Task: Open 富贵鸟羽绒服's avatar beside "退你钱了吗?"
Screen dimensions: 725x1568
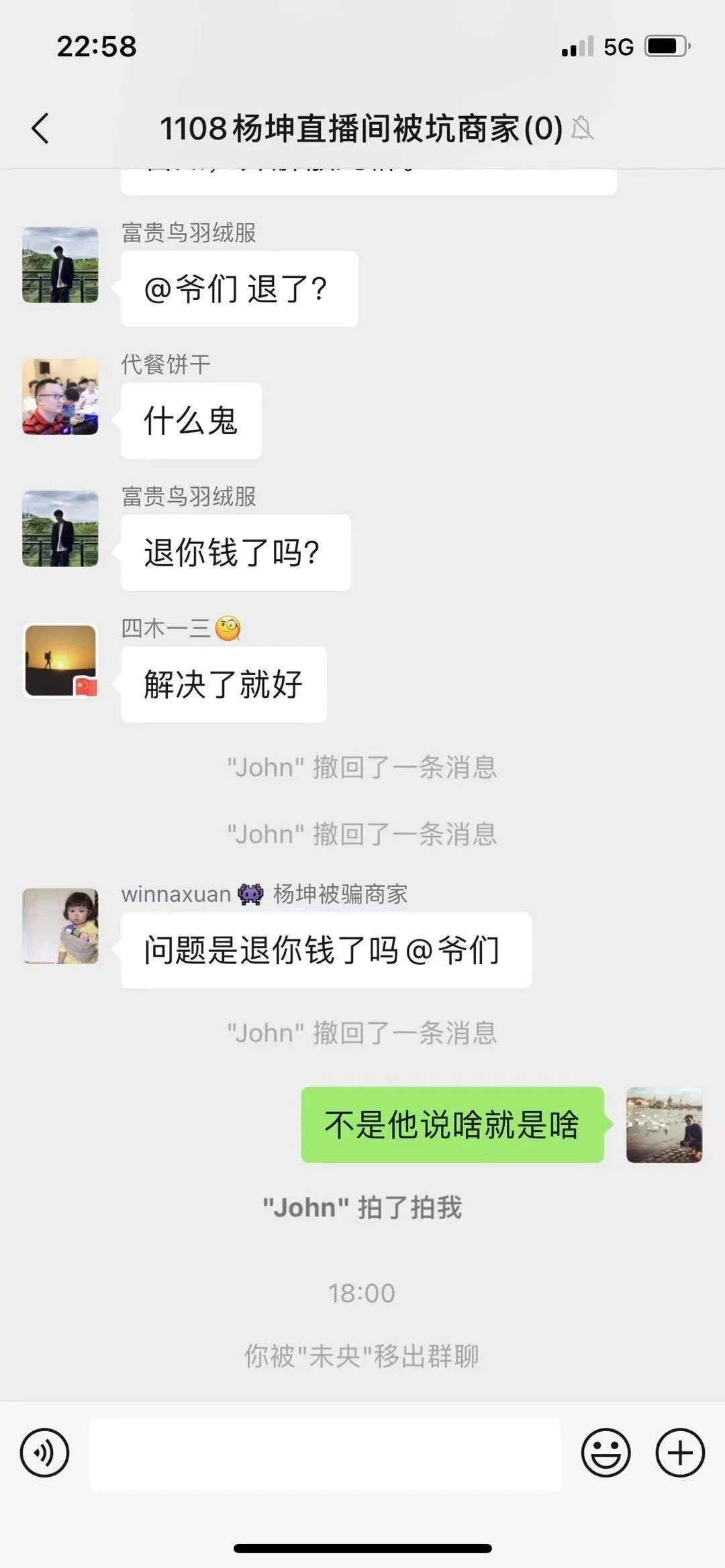Action: (x=60, y=529)
